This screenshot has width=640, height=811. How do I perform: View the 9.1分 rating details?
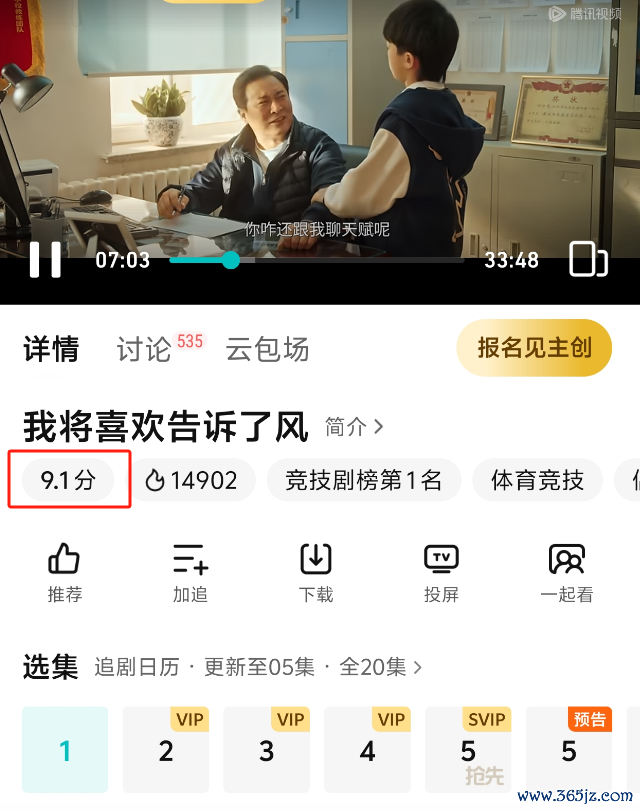click(68, 481)
